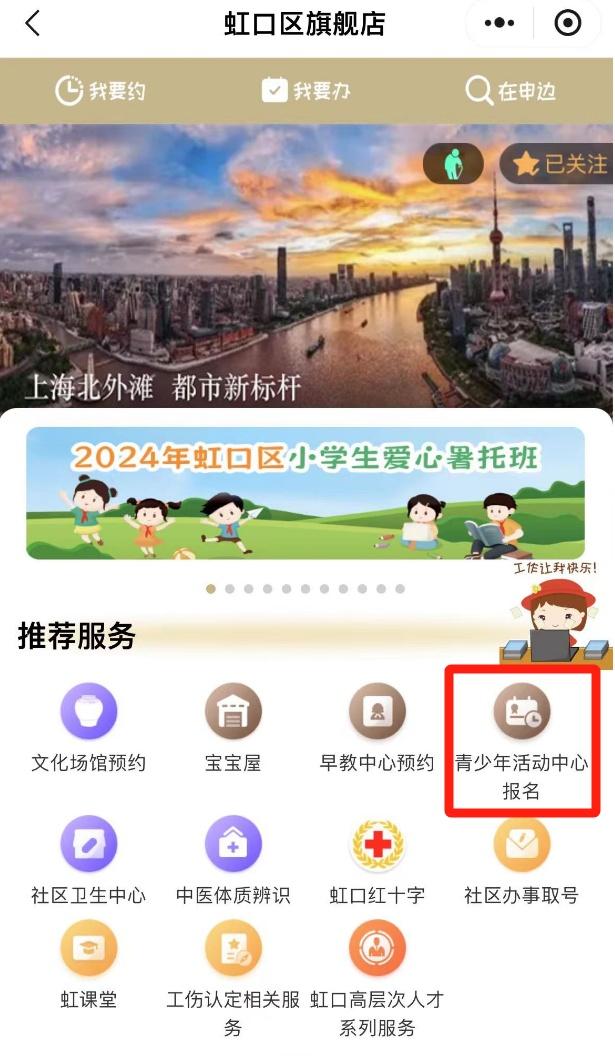Launch 中医体质辨识

click(232, 861)
